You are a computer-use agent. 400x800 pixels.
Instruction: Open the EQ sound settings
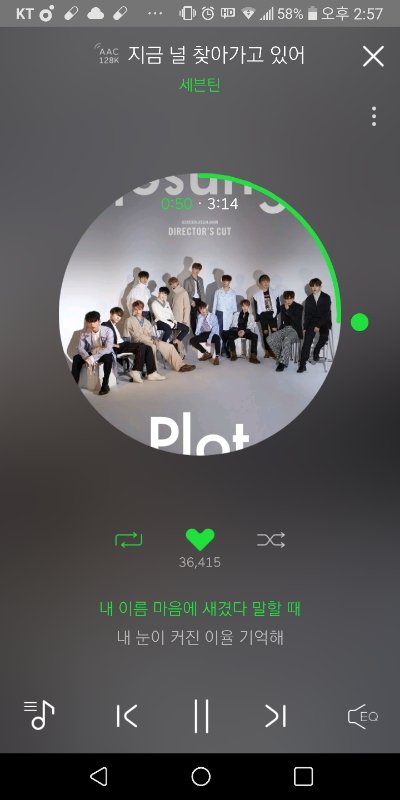tap(363, 716)
